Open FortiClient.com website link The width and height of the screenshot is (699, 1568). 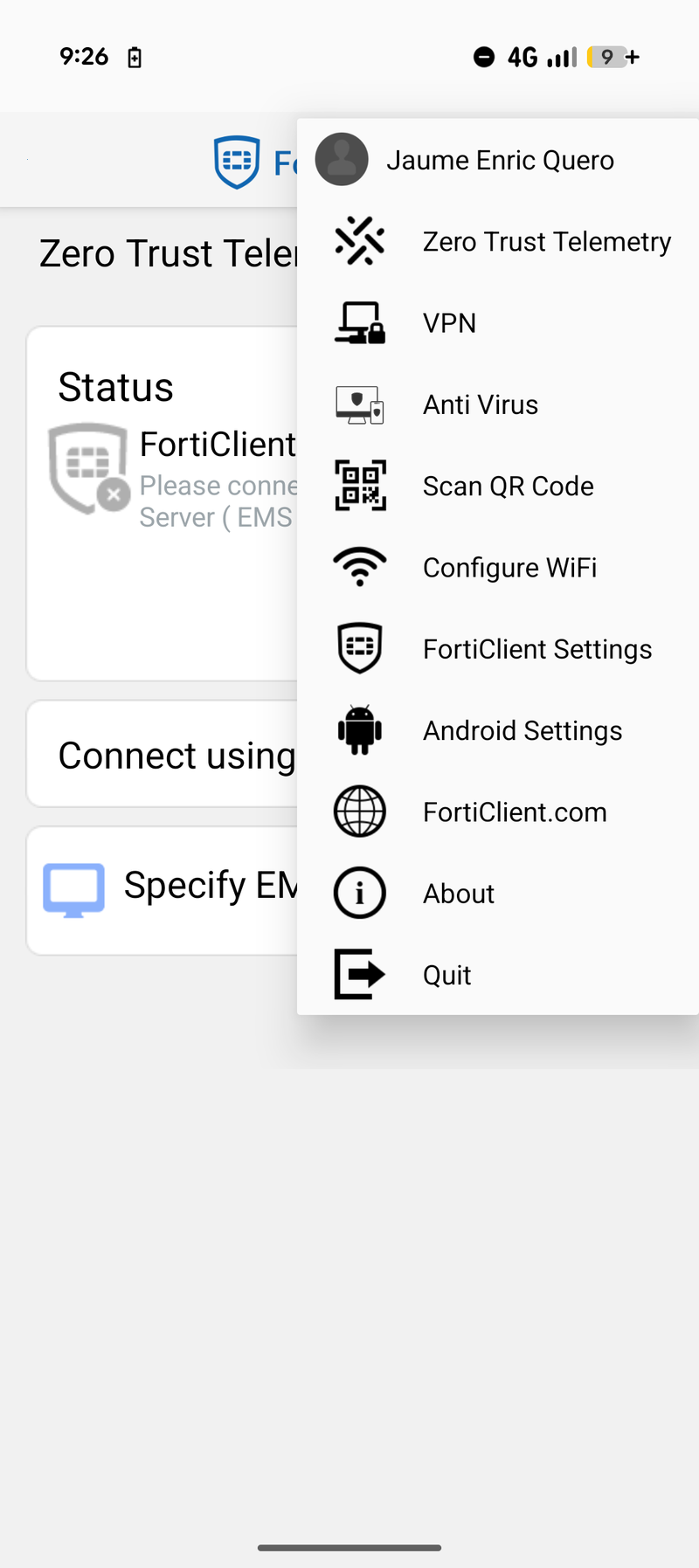(x=515, y=811)
